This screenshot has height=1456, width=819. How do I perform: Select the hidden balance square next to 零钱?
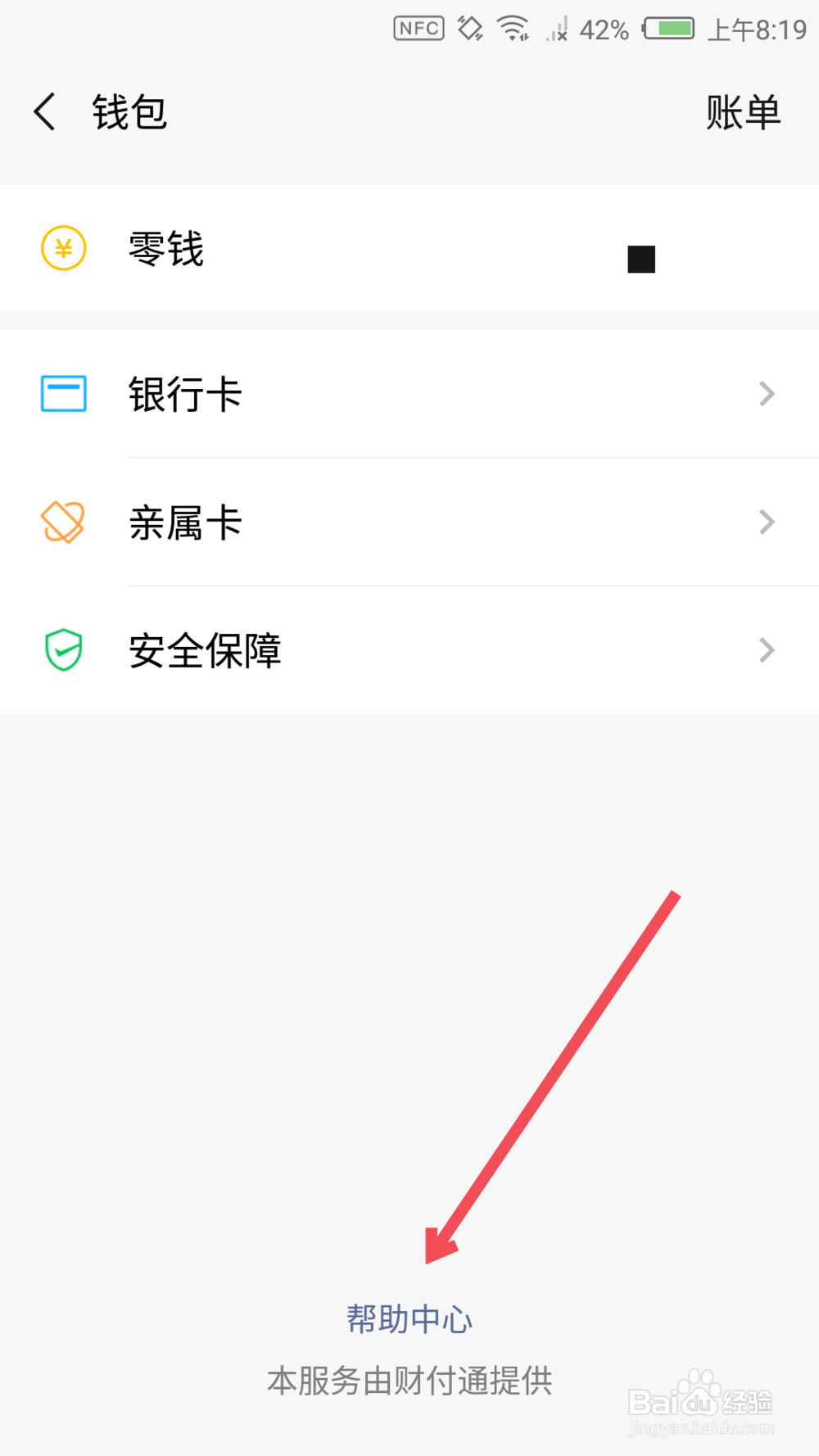(640, 258)
